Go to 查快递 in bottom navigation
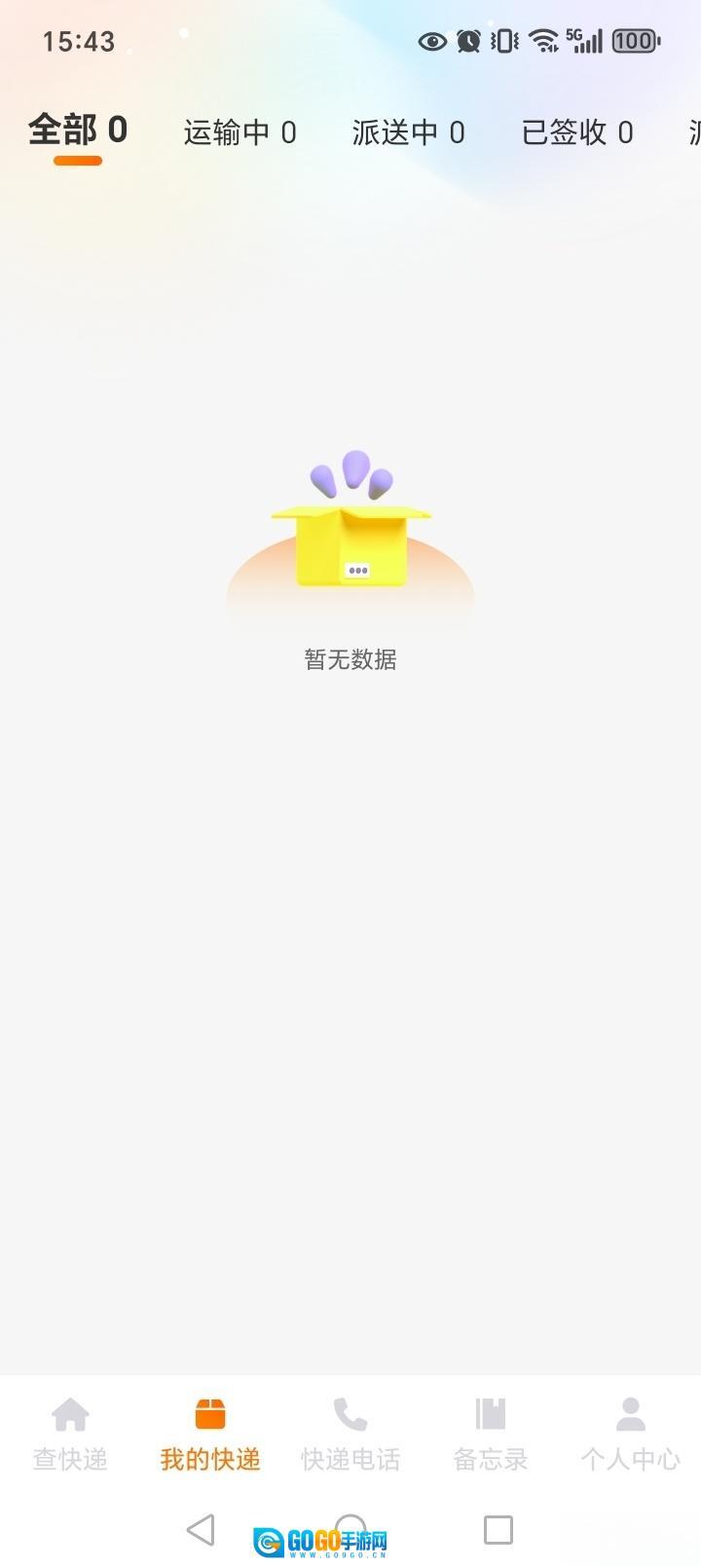The width and height of the screenshot is (701, 1568). (x=70, y=1433)
